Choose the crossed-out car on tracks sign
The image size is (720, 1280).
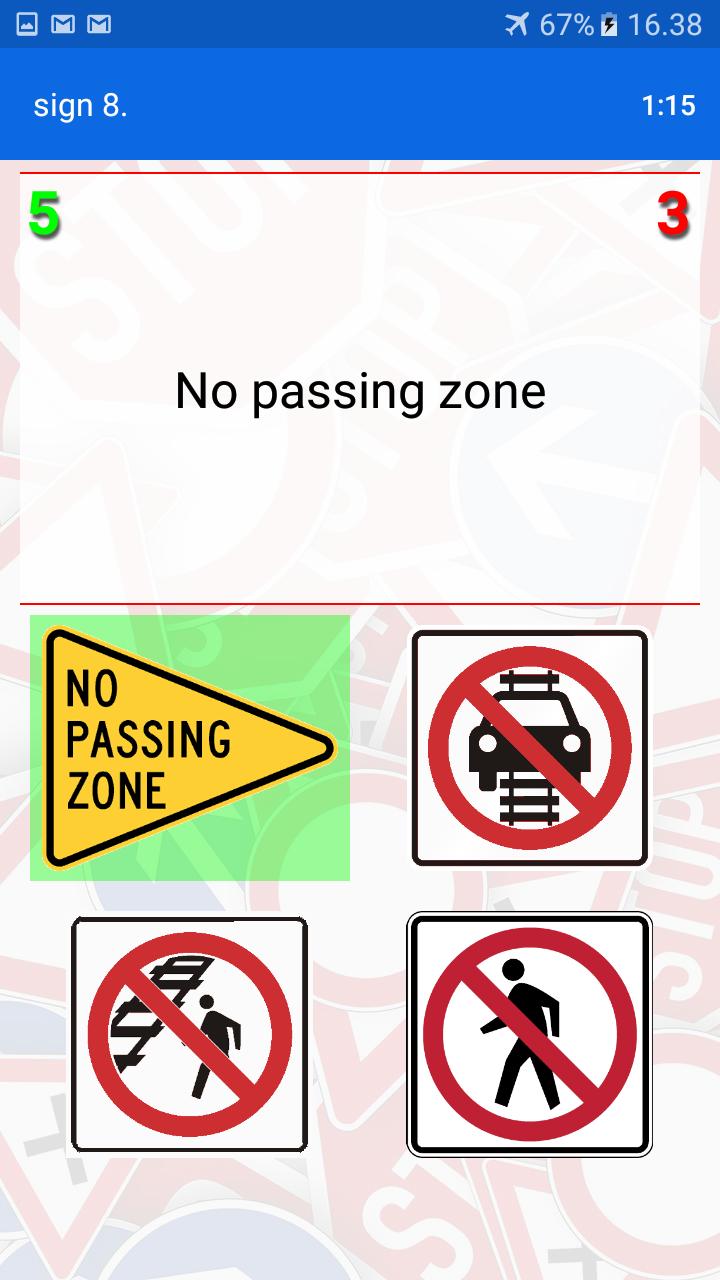pos(530,747)
